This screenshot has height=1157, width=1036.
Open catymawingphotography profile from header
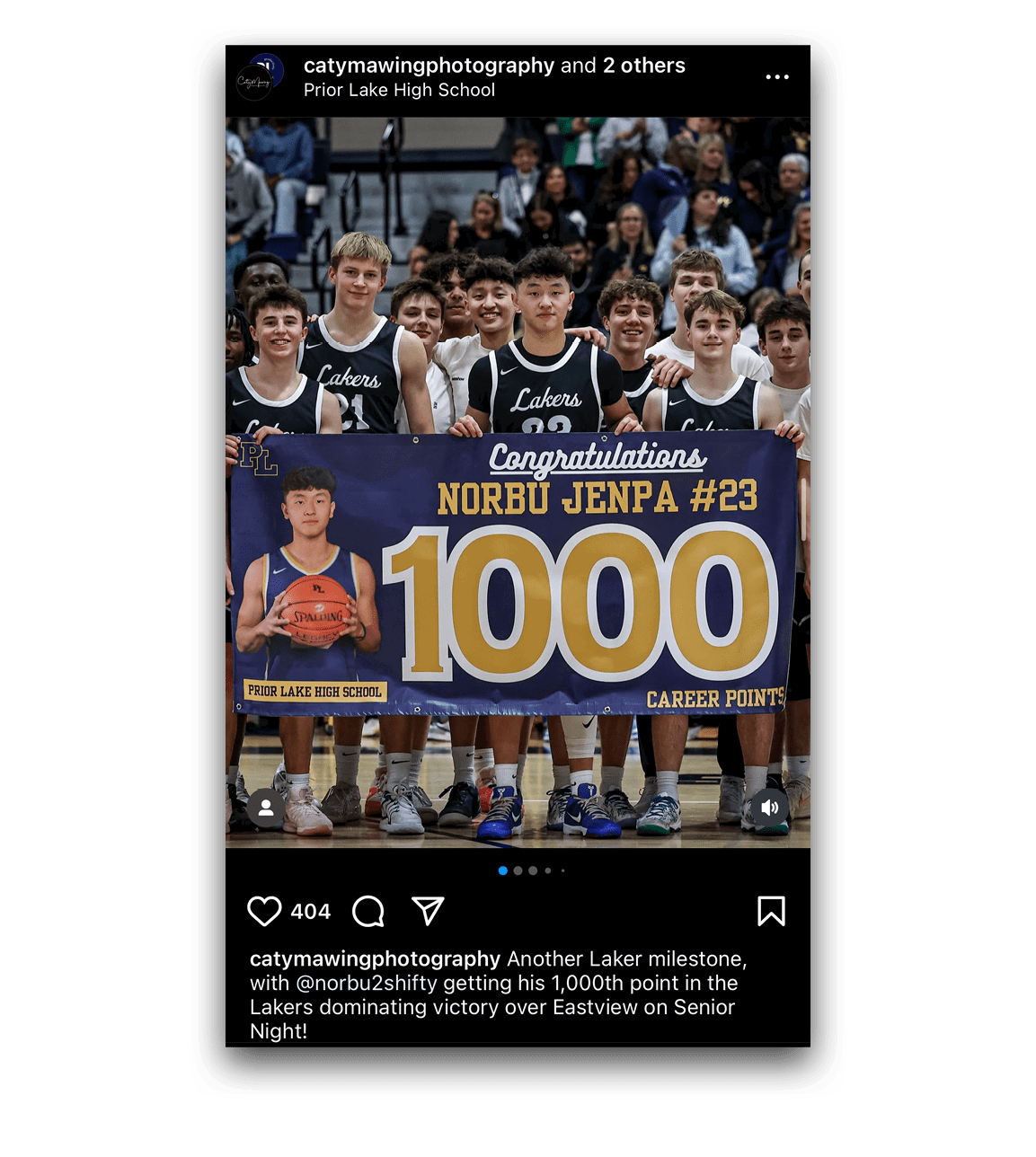[429, 66]
